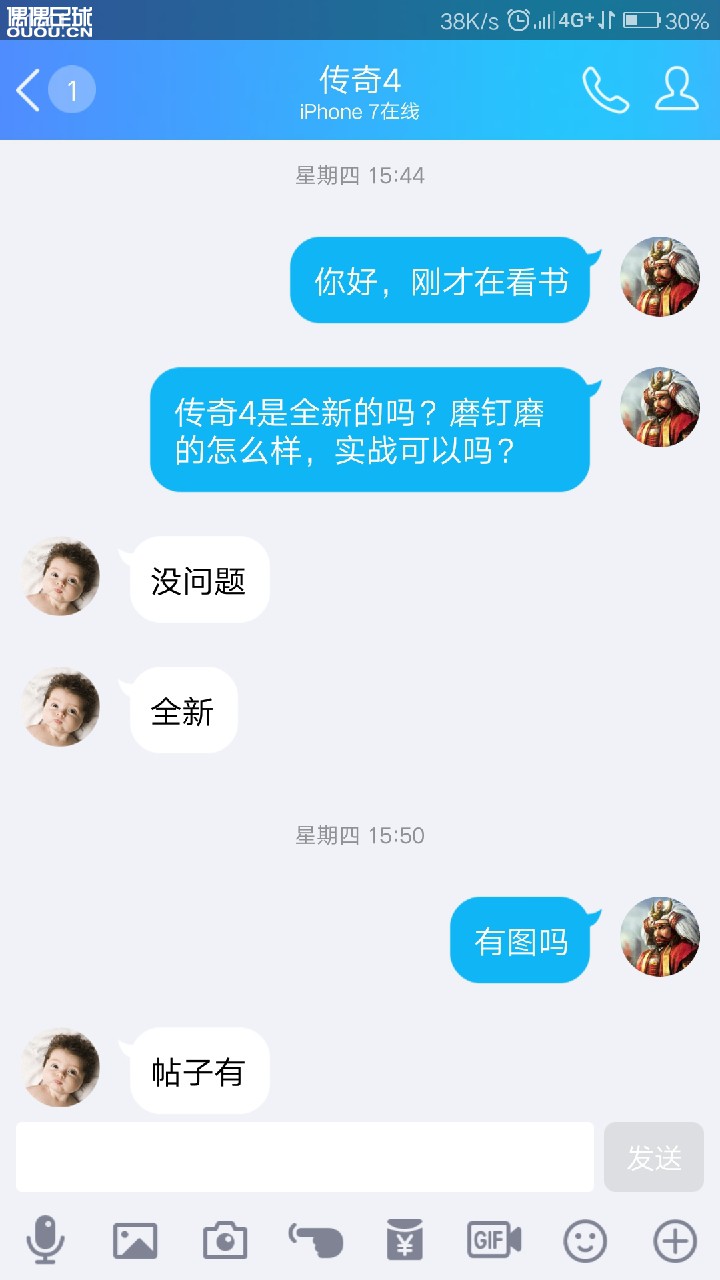
Task: Open the photo gallery picker
Action: [135, 1240]
